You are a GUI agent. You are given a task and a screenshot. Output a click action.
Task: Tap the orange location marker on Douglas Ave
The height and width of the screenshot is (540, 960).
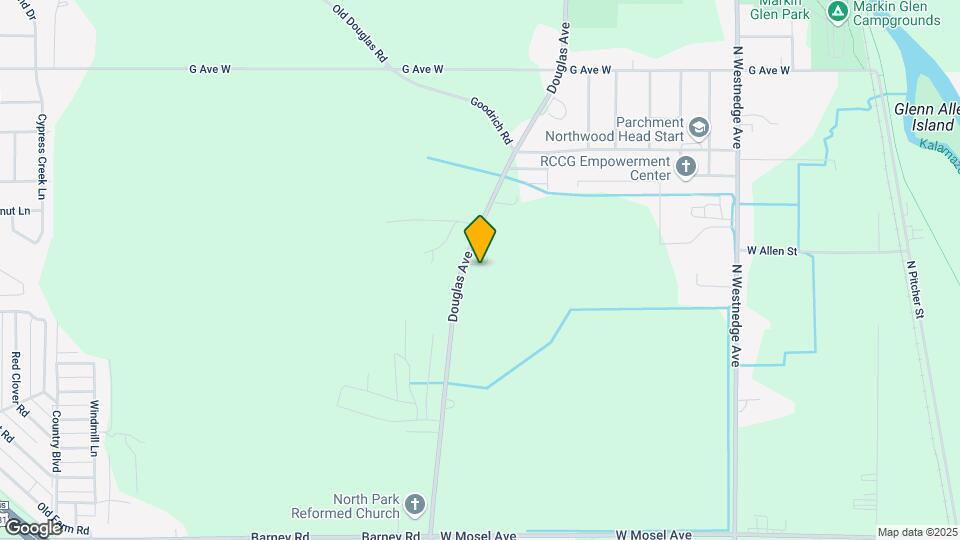480,238
